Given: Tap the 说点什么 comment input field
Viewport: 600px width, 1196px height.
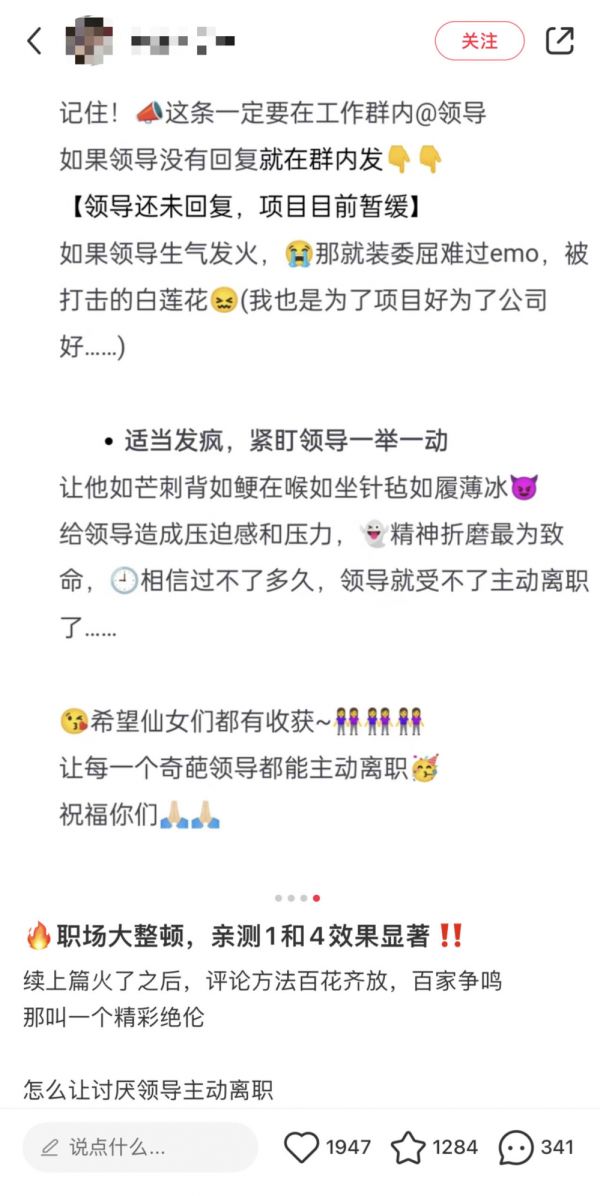Looking at the screenshot, I should point(140,1147).
